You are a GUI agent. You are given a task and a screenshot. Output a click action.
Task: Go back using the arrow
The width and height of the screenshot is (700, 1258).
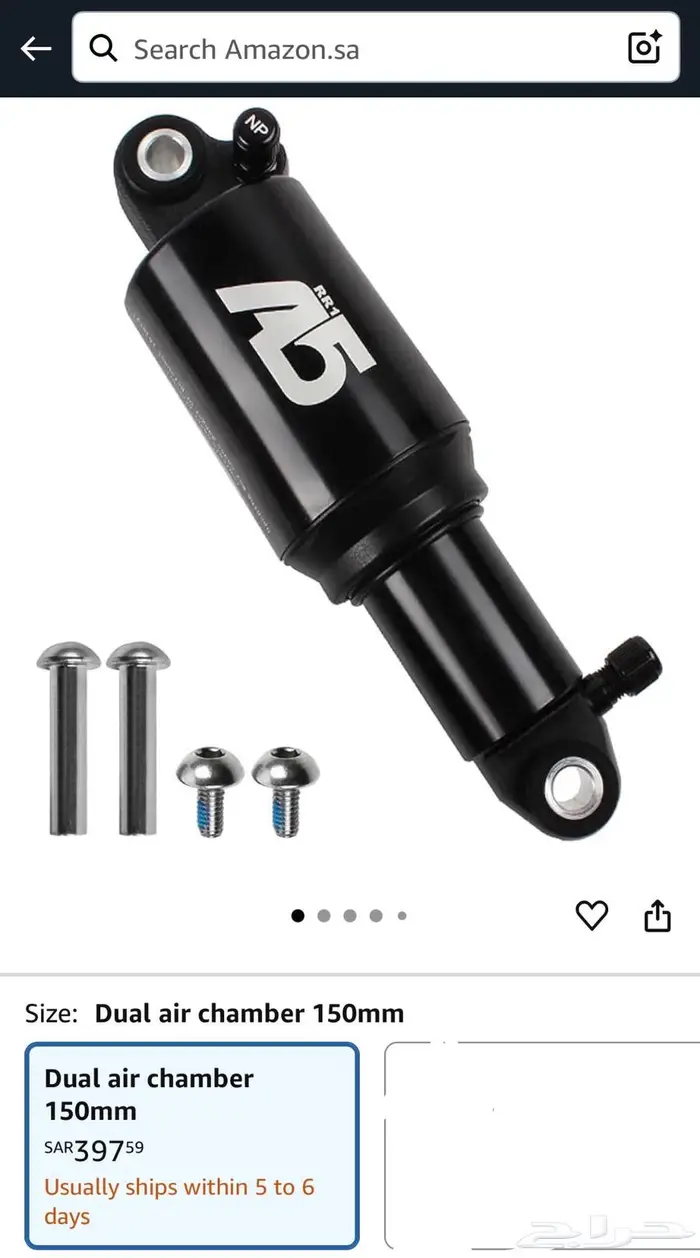36,48
